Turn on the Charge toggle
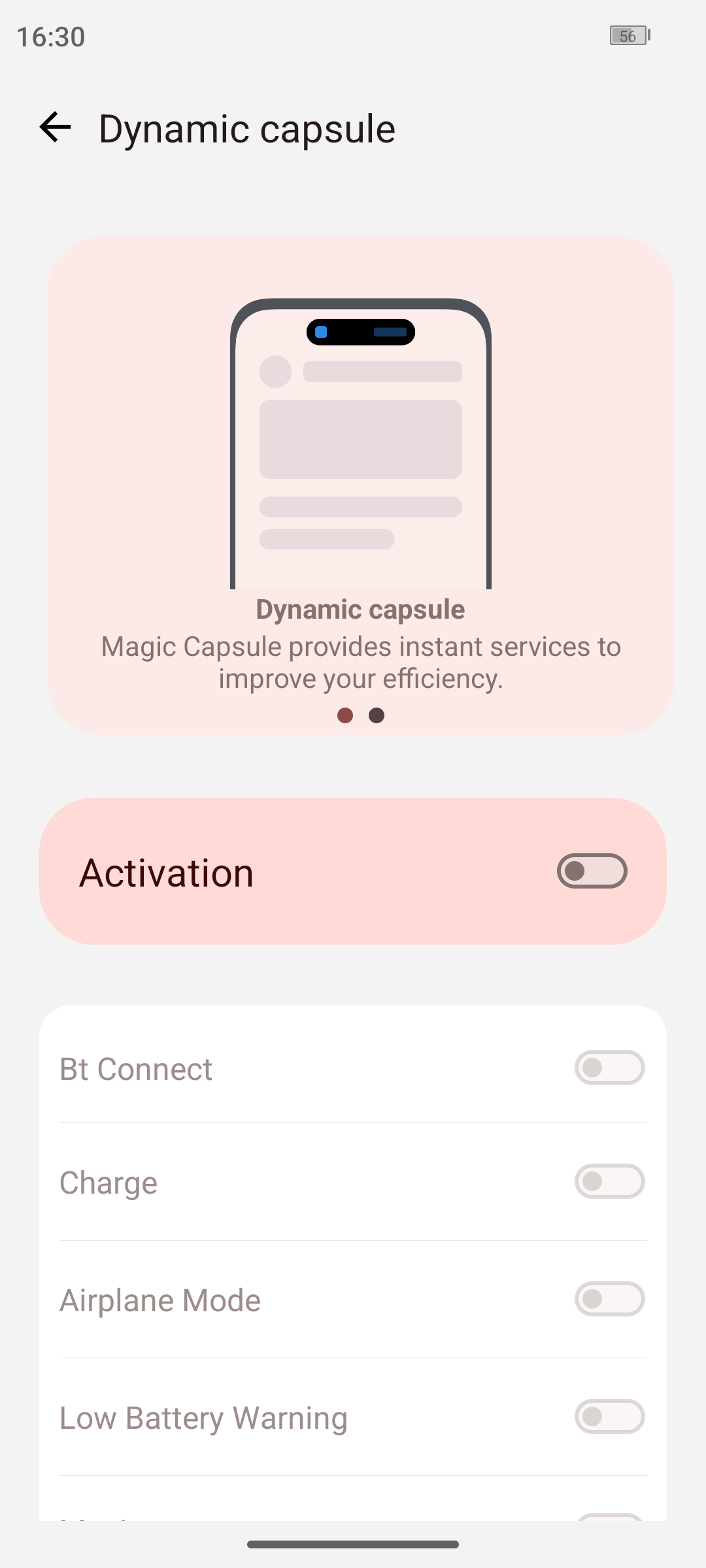This screenshot has height=1568, width=706. 609,1181
